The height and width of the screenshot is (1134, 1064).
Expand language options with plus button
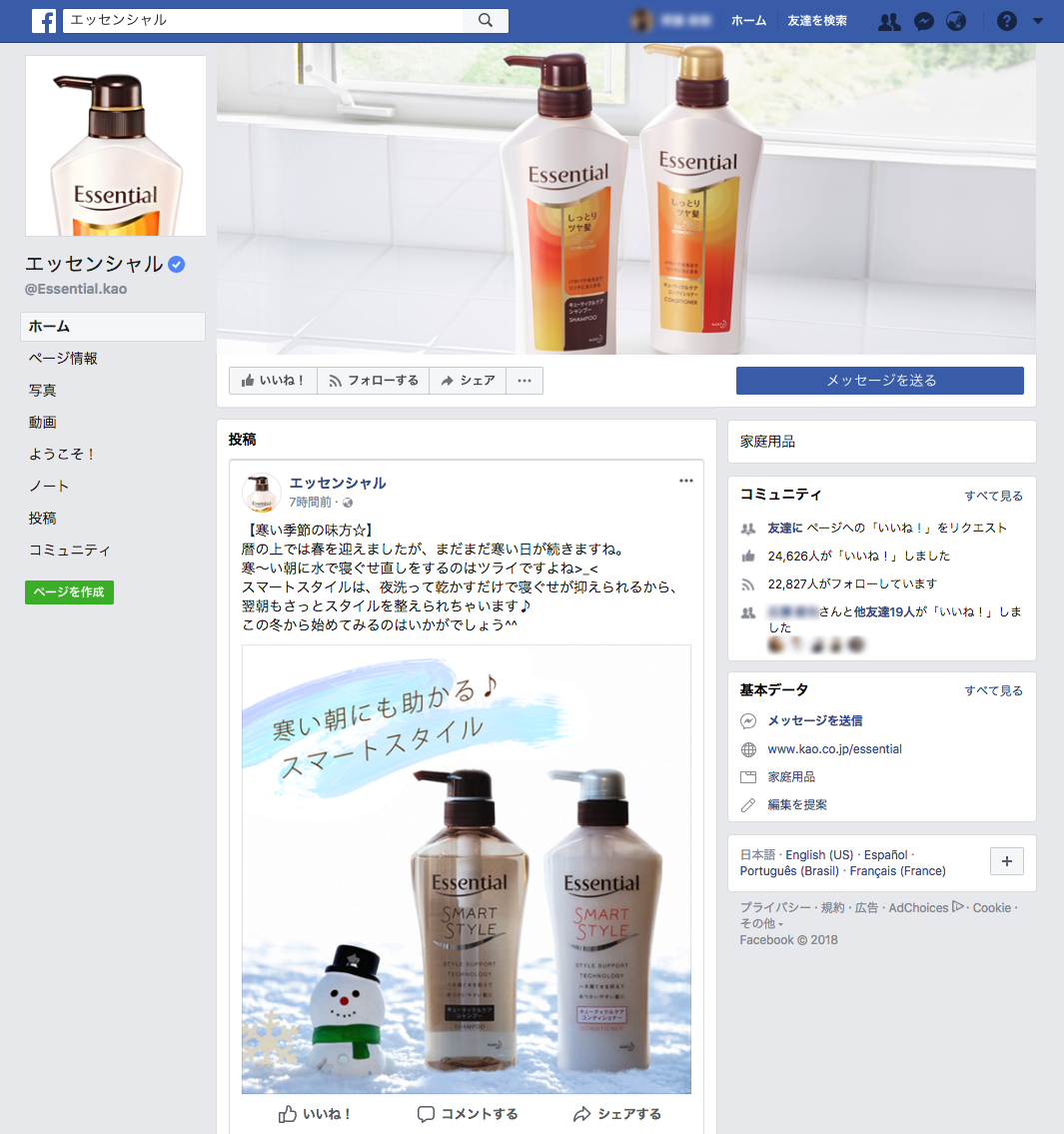1006,861
